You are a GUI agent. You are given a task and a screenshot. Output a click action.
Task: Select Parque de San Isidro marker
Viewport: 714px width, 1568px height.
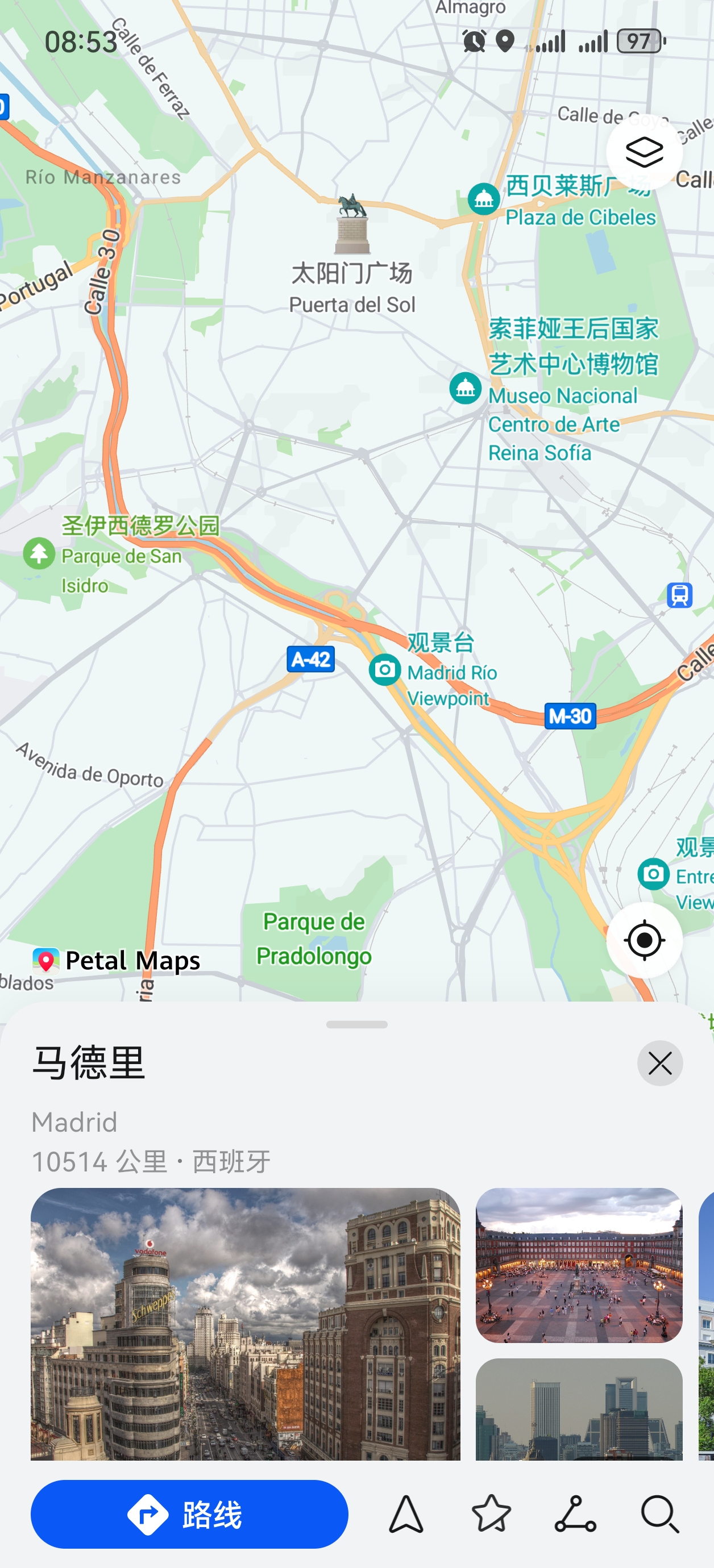39,554
